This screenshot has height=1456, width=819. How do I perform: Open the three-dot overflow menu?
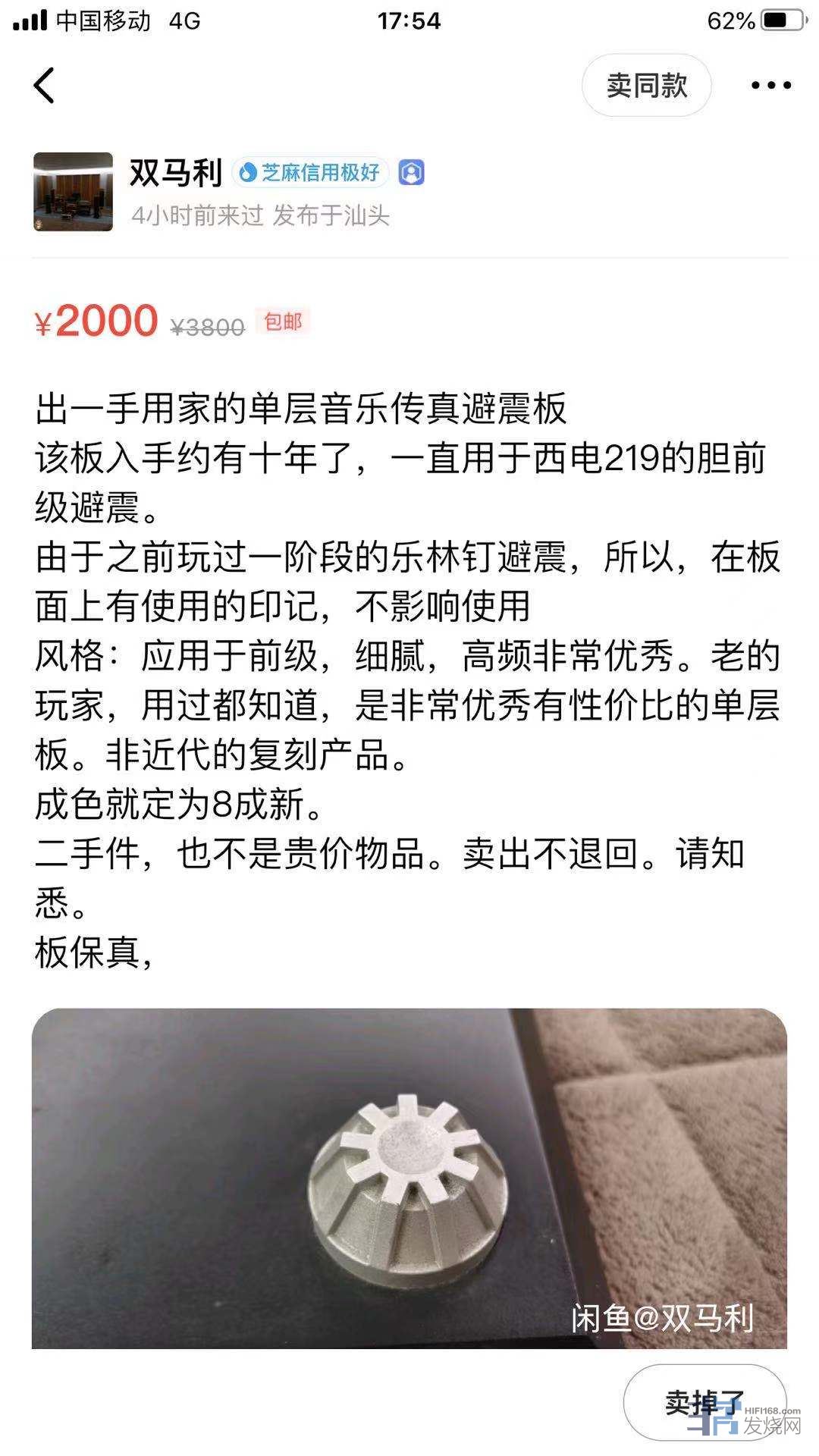coord(770,85)
